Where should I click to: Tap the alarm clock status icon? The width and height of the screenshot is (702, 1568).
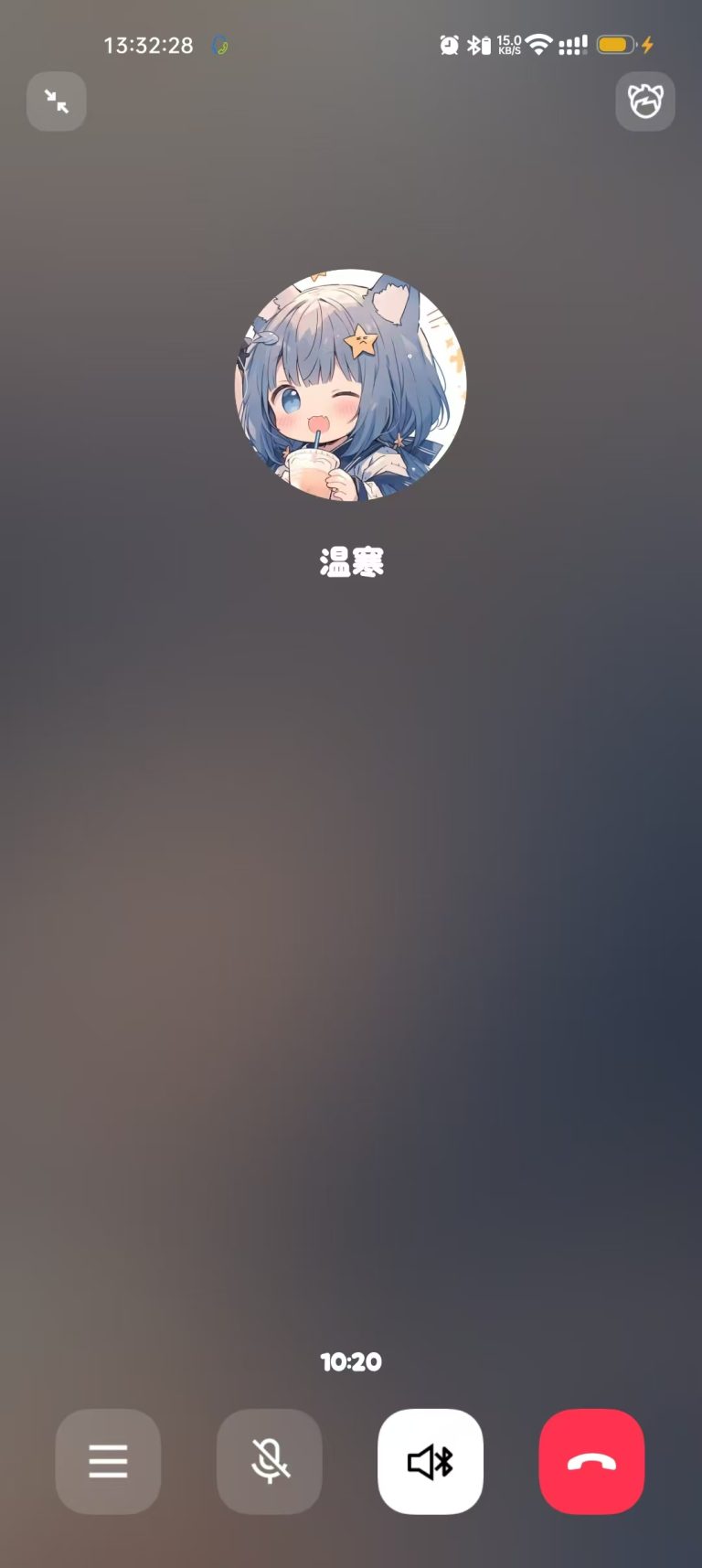coord(448,43)
